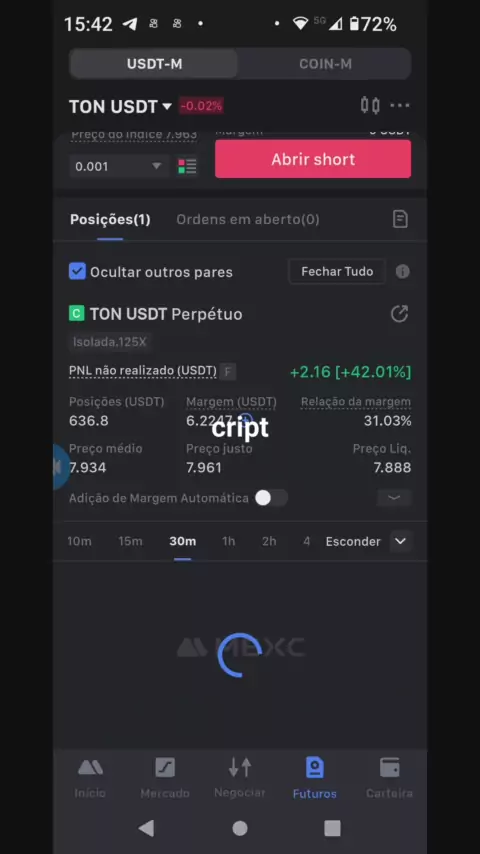
Task: Go to the Carteira tab
Action: click(x=389, y=778)
